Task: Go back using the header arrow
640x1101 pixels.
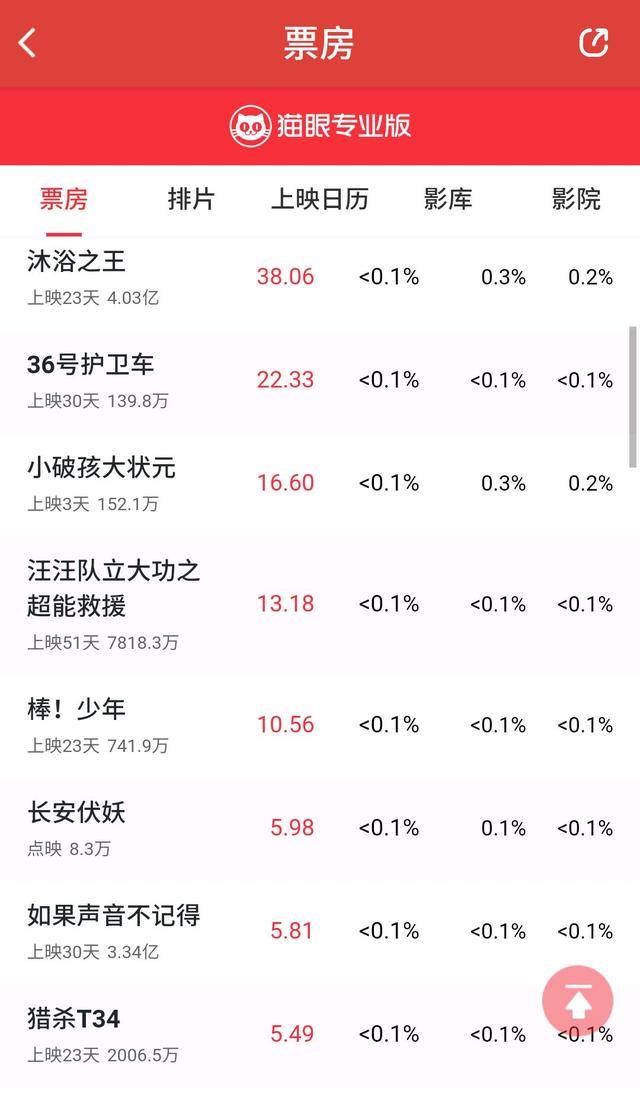Action: tap(28, 43)
